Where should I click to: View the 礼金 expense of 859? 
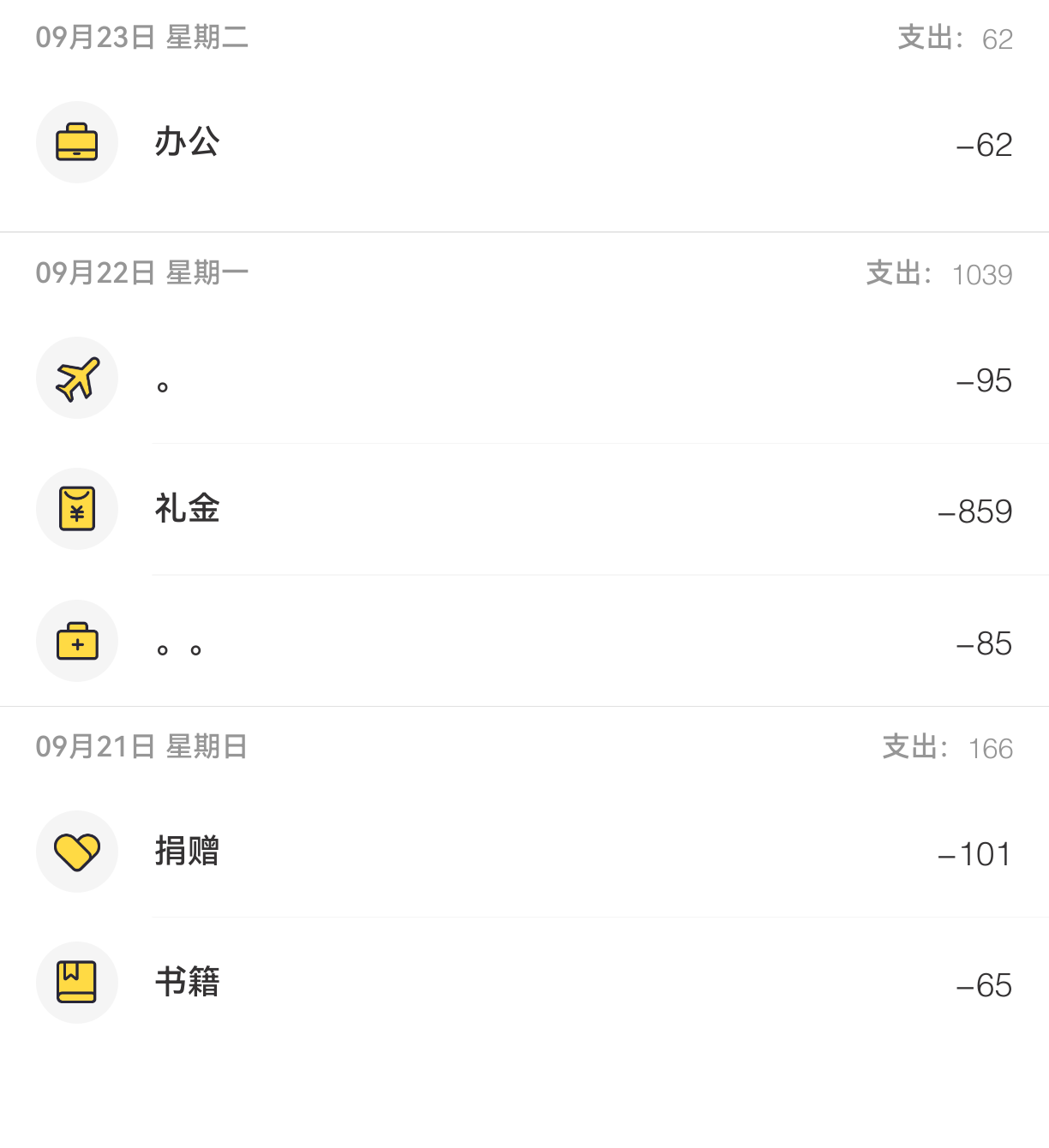[524, 510]
